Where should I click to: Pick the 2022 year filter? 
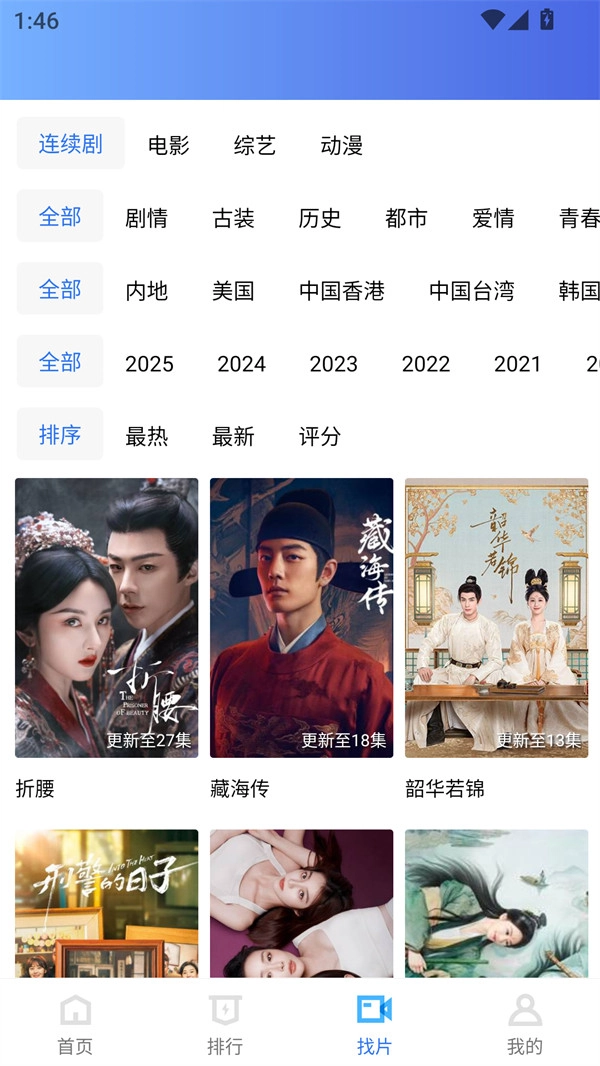[426, 364]
